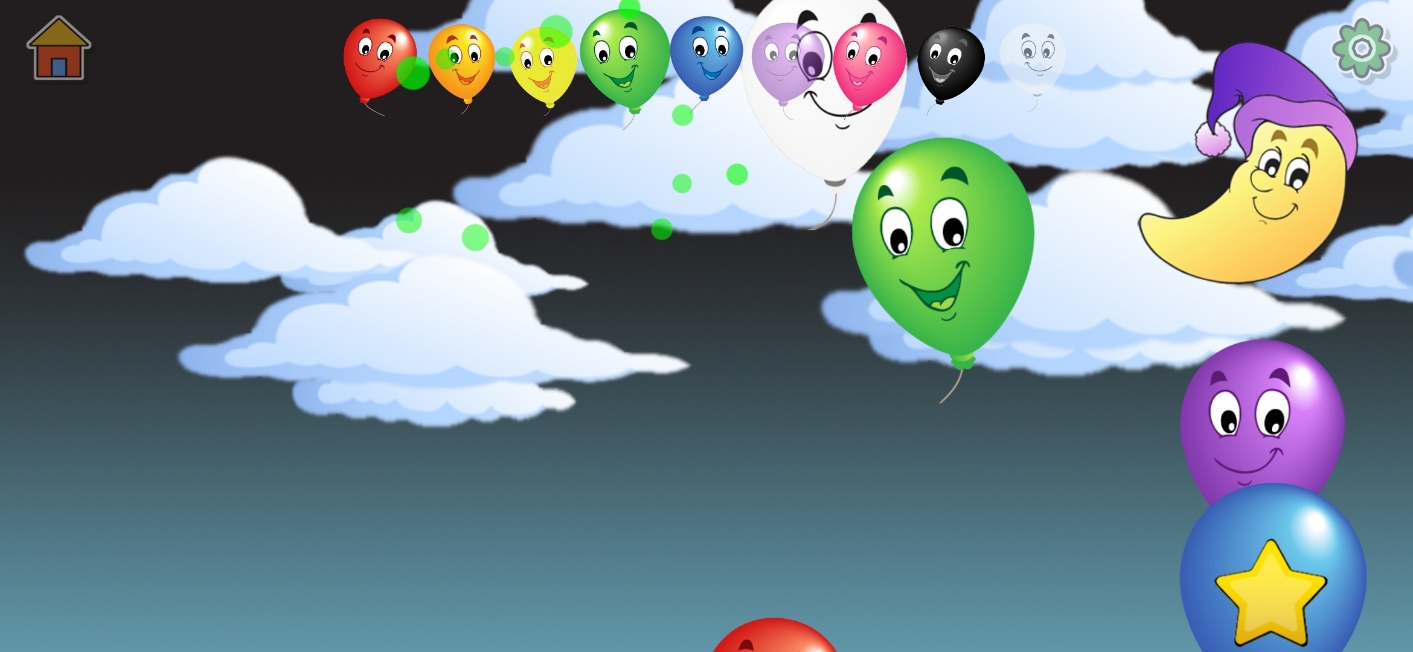1413x652 pixels.
Task: Open the settings gear
Action: (x=1361, y=47)
